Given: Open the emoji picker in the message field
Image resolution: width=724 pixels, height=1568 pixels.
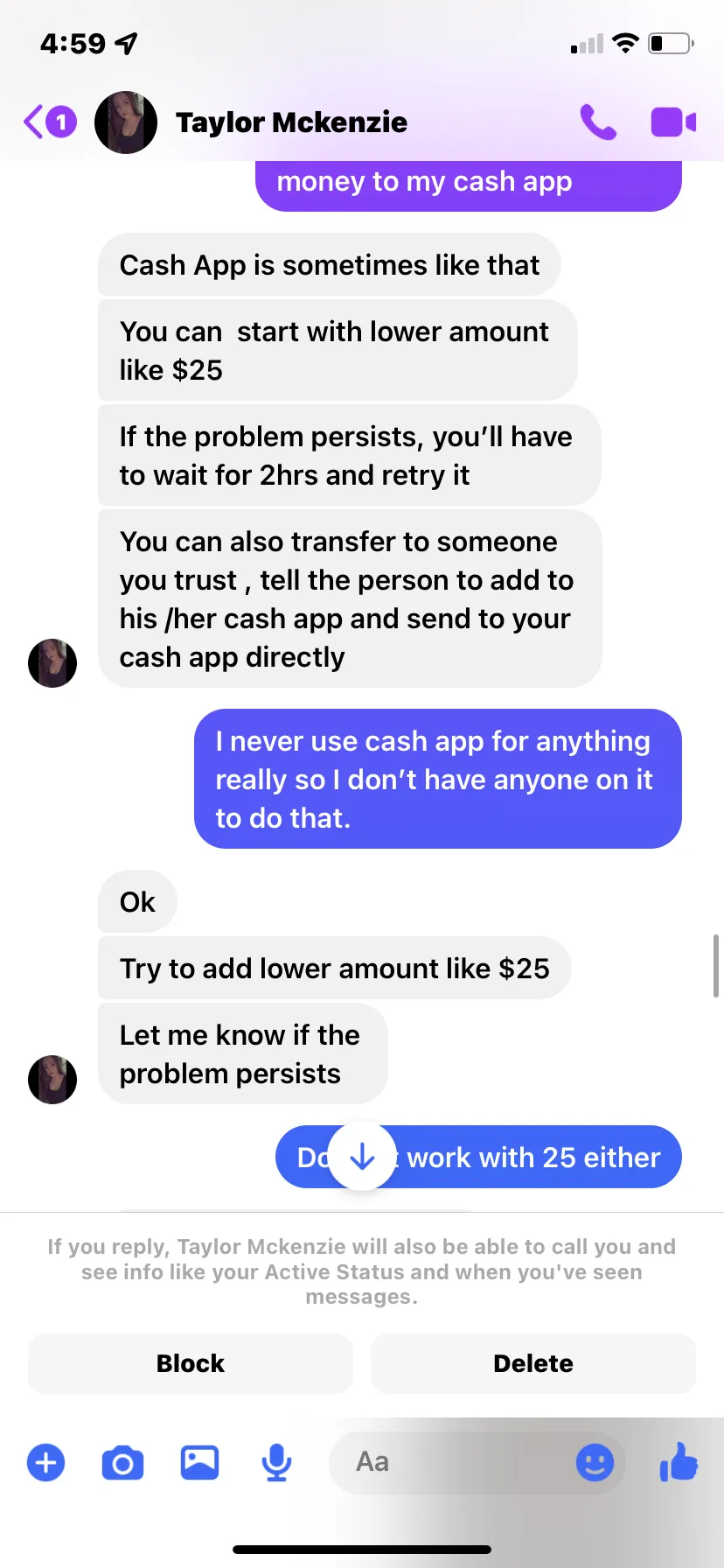Looking at the screenshot, I should point(595,1462).
